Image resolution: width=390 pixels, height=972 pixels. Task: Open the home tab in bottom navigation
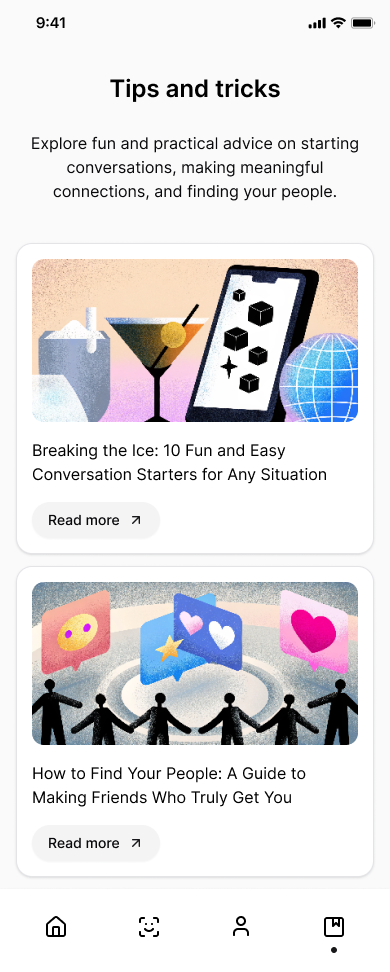[56, 927]
